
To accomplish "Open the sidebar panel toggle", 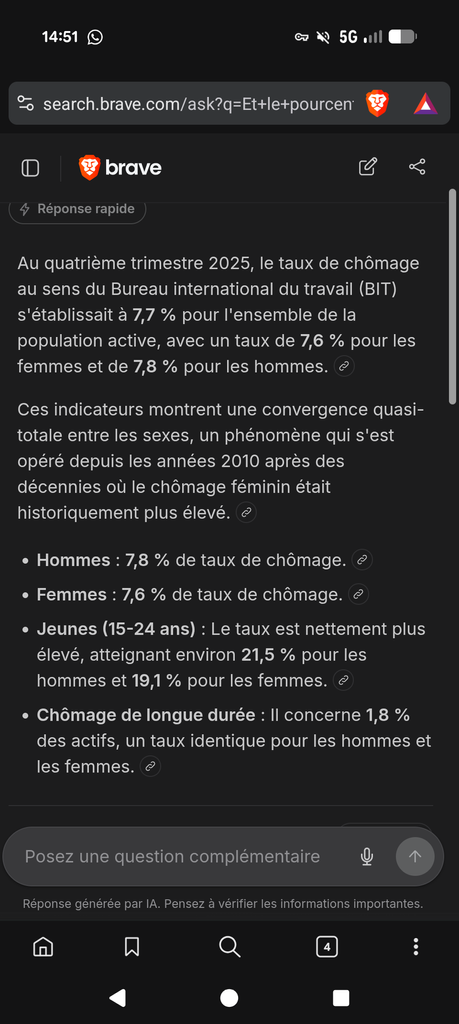I will [x=30, y=168].
